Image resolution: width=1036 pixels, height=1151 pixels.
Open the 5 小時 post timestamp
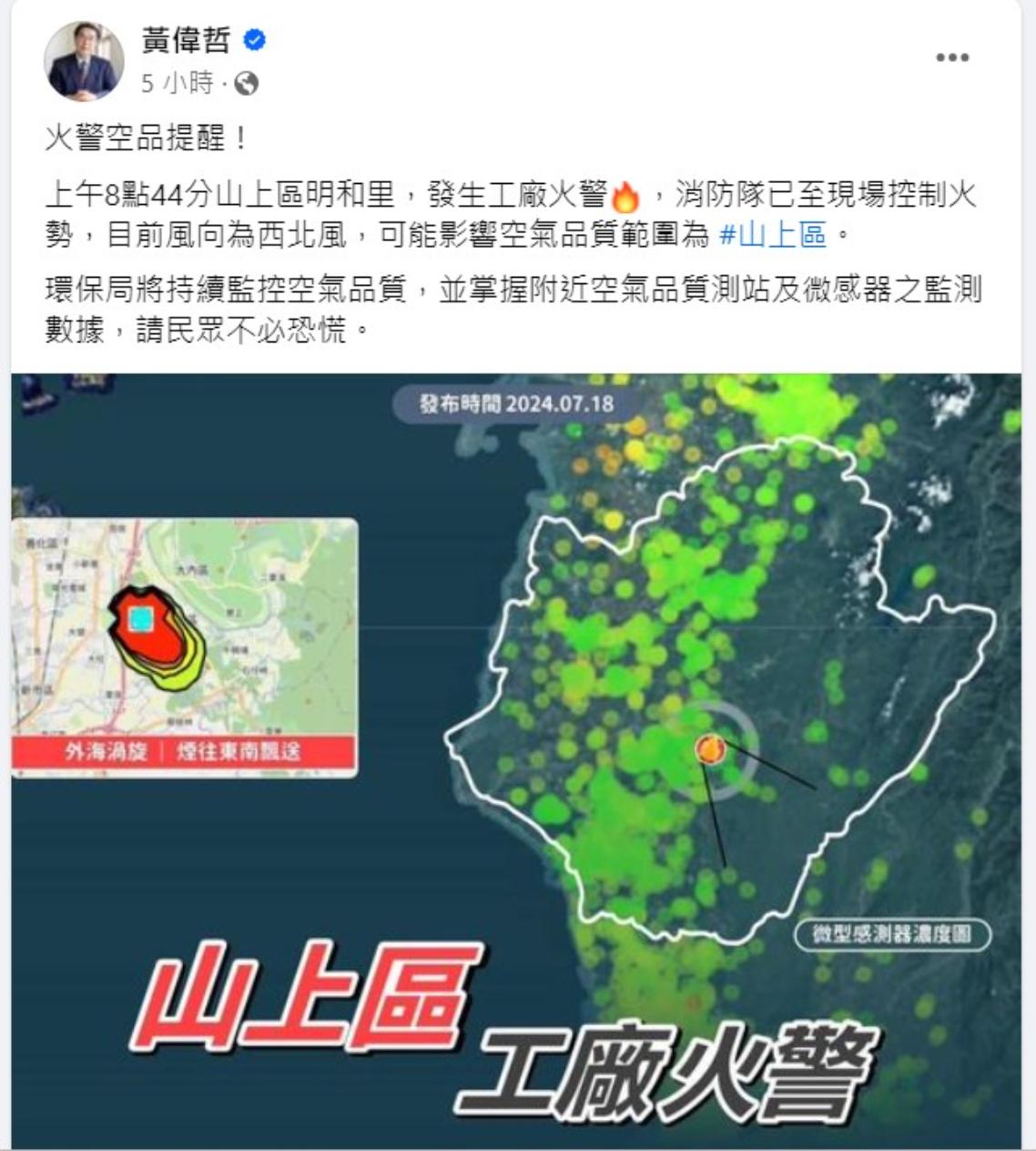tap(176, 84)
